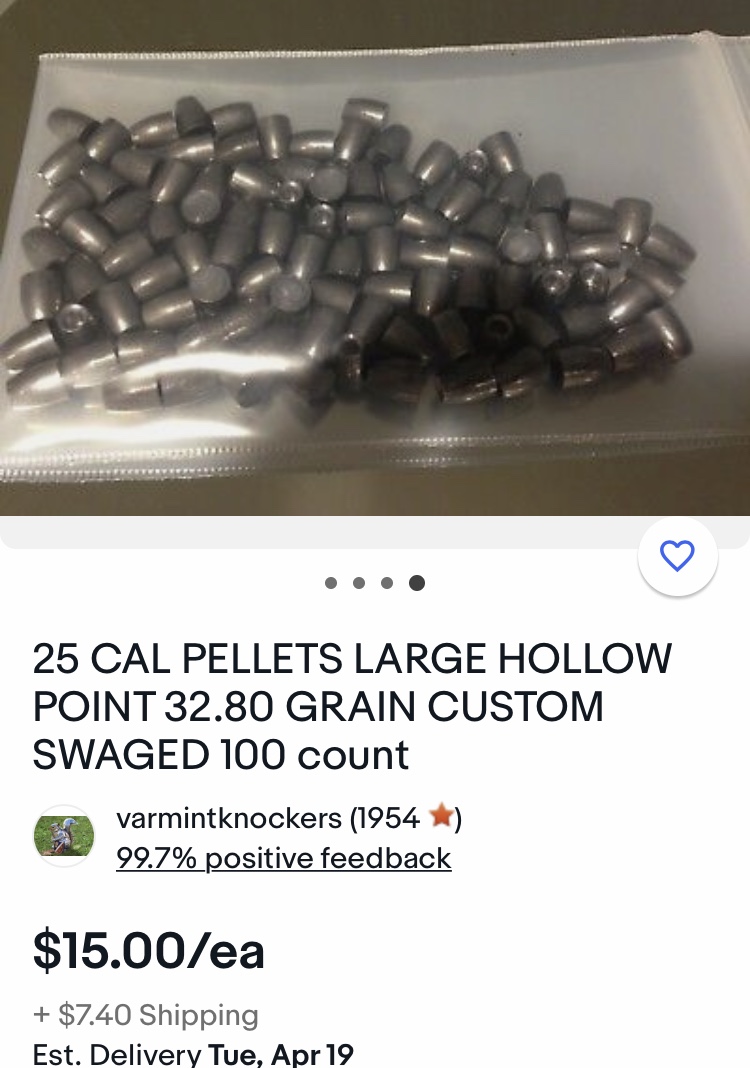Open the 99.7% positive feedback link

pos(283,859)
